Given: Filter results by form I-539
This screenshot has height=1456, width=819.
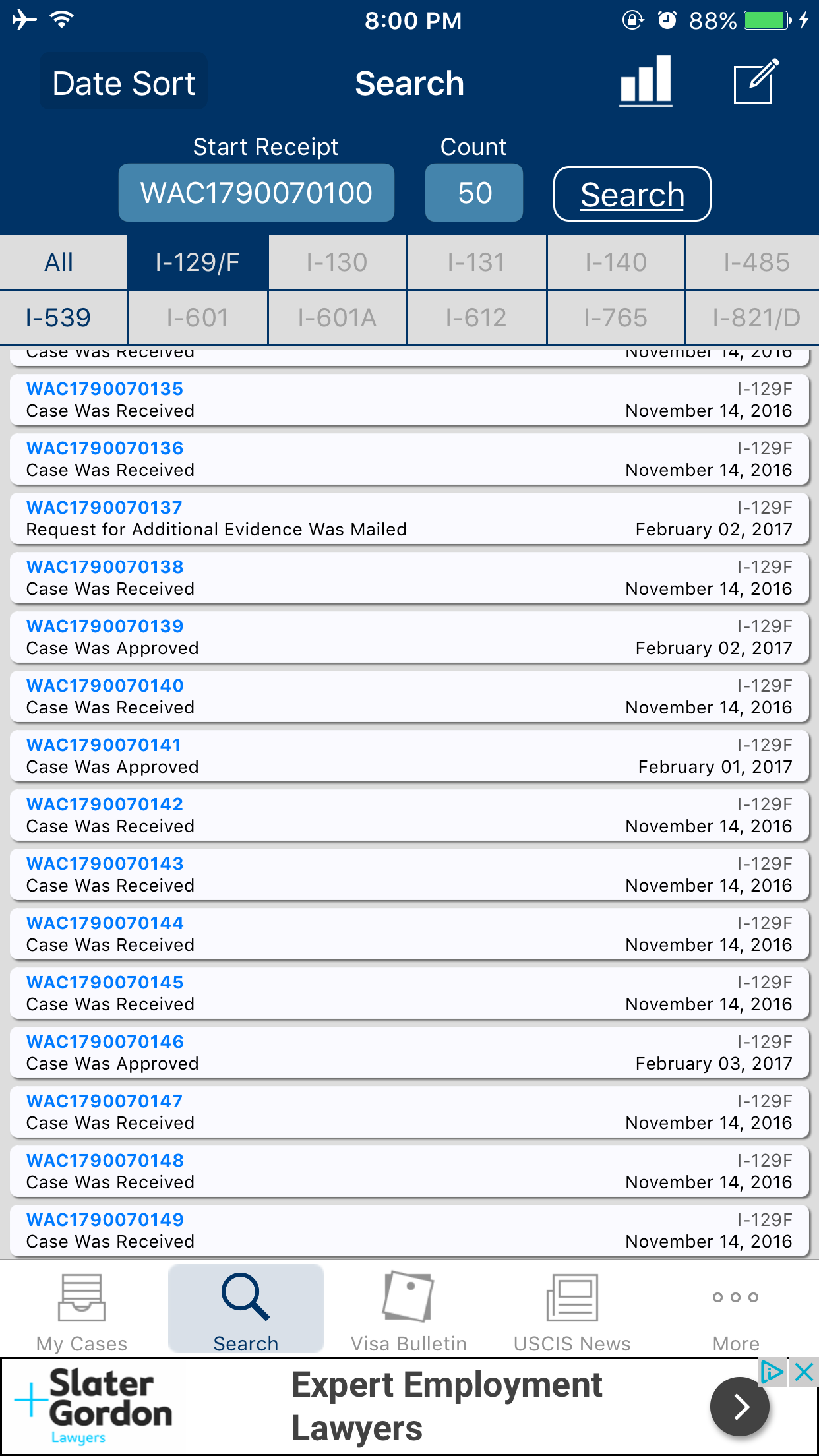Looking at the screenshot, I should [59, 318].
